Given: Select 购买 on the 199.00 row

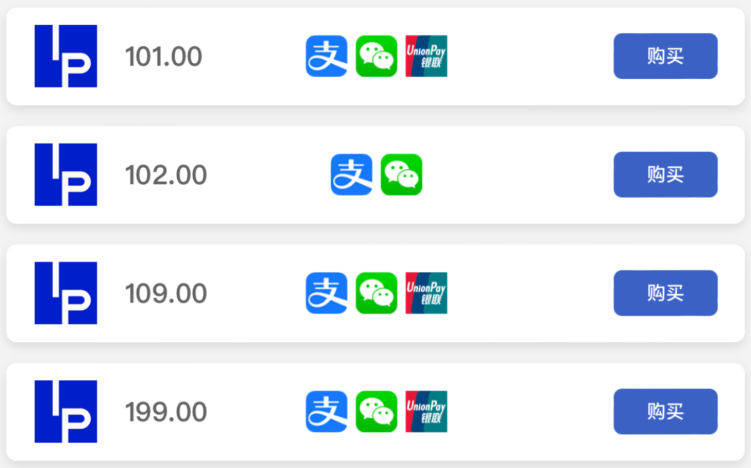Looking at the screenshot, I should point(665,411).
